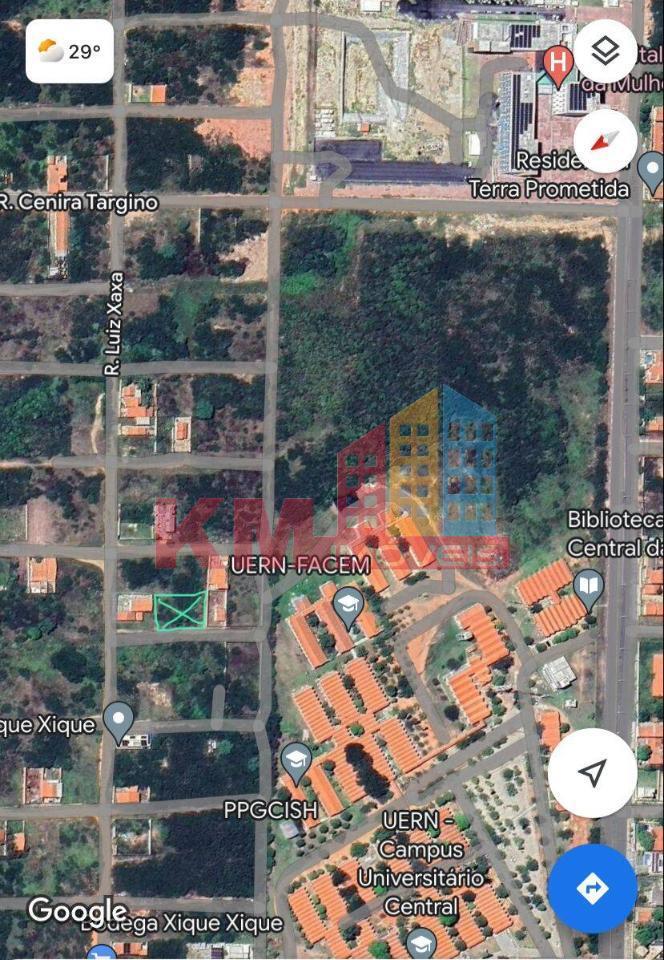This screenshot has width=664, height=960.
Task: Open the 29° weather chip
Action: [x=69, y=51]
